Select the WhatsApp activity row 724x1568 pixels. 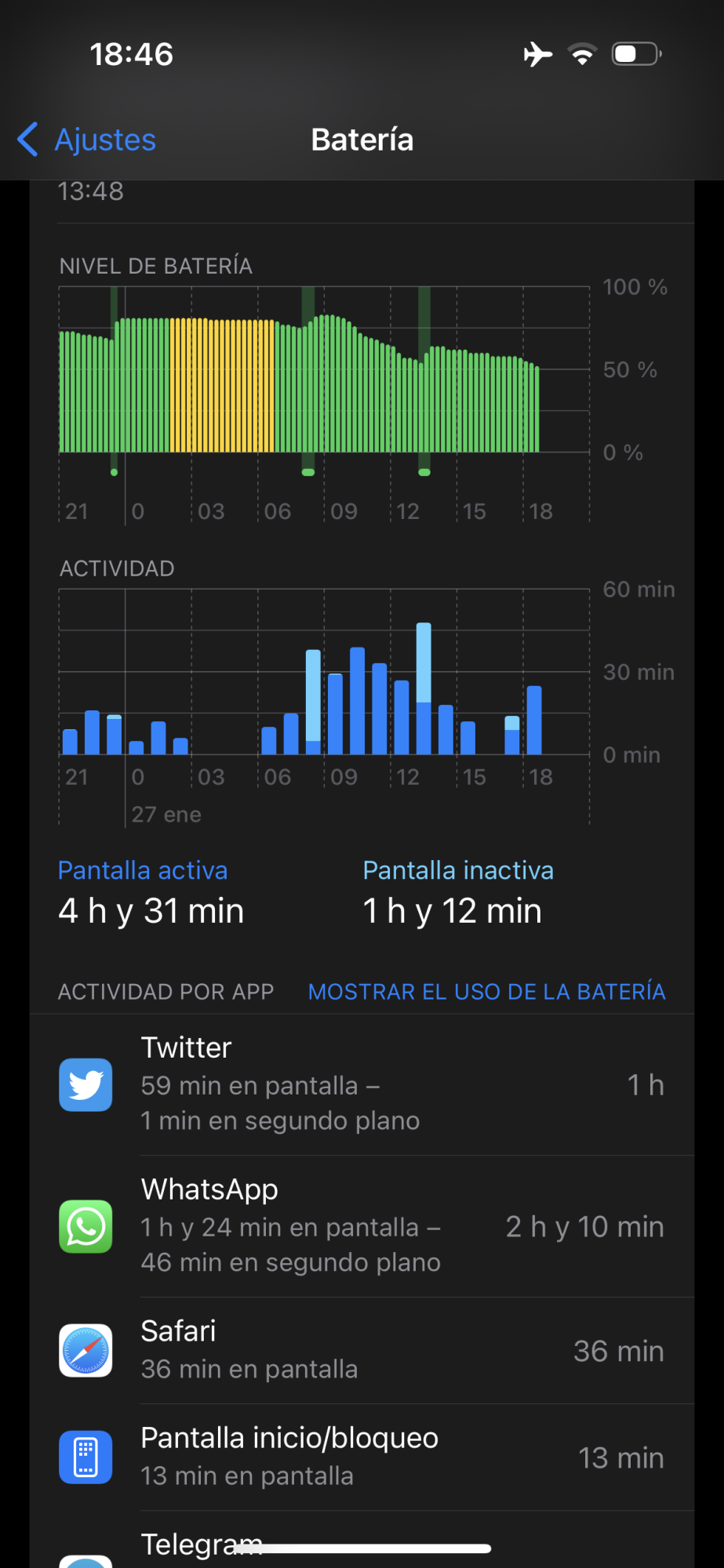pos(362,1226)
